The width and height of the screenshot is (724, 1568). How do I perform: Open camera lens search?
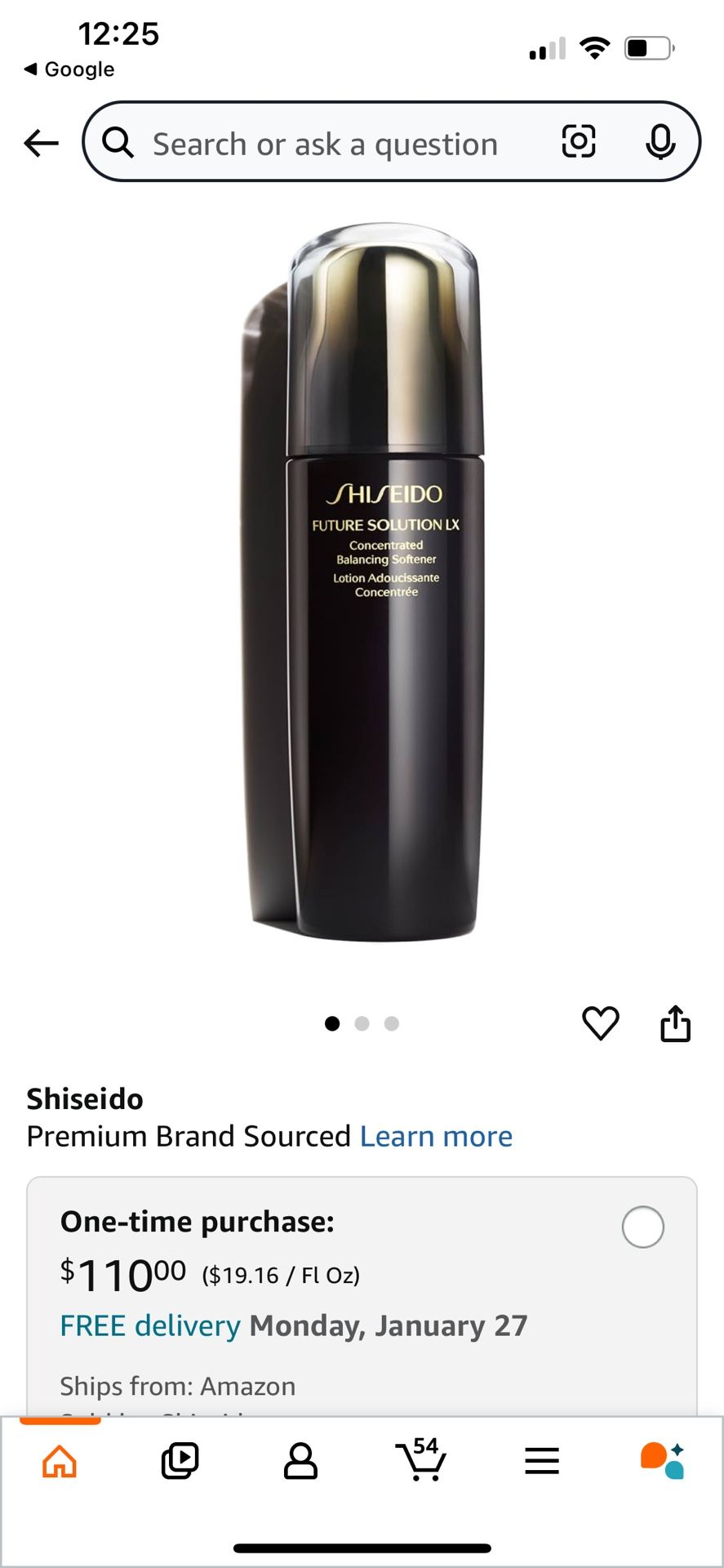point(579,142)
